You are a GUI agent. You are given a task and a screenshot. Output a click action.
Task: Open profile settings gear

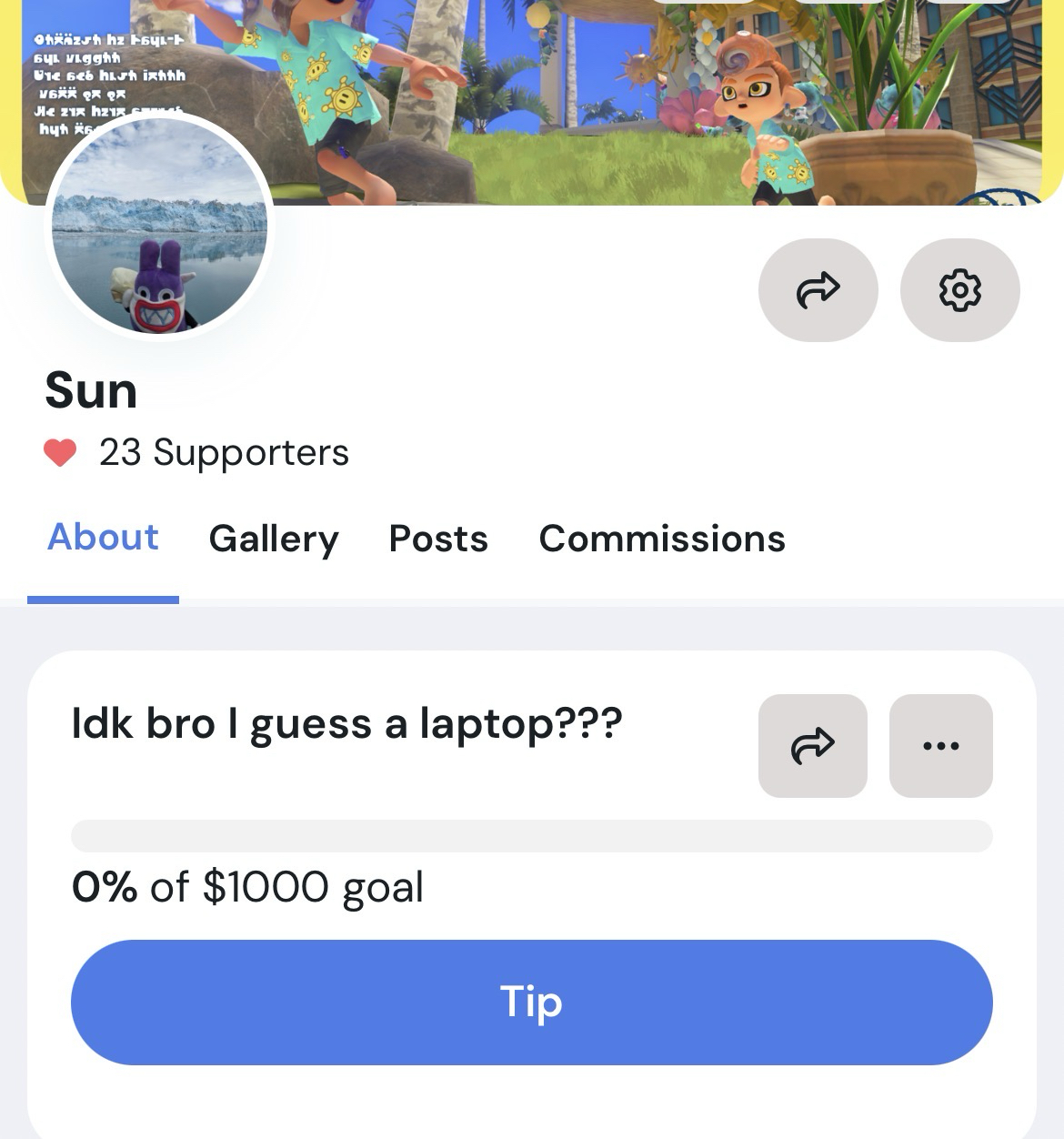click(959, 290)
